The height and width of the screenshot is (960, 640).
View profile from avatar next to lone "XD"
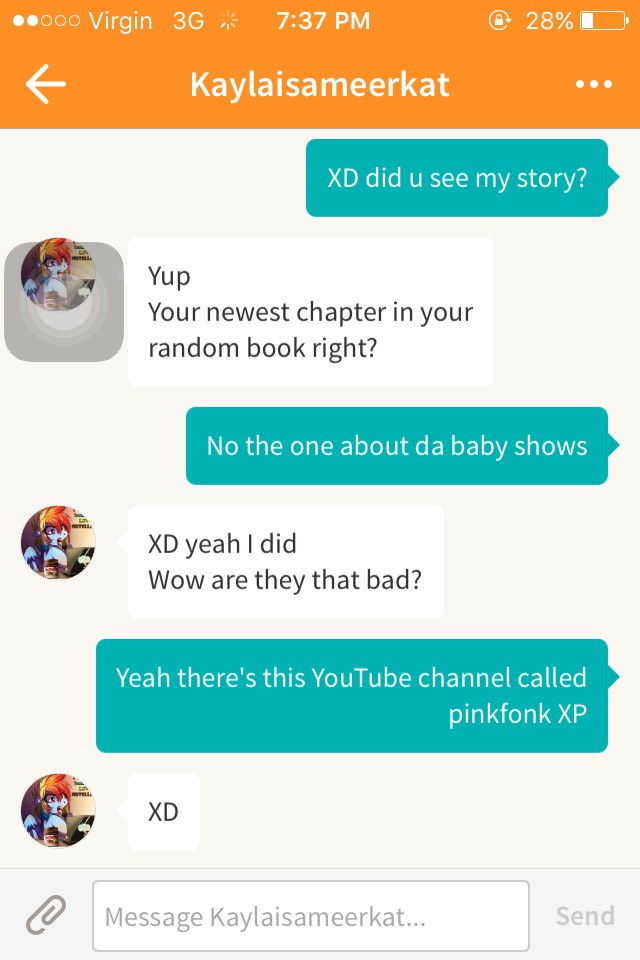(x=59, y=810)
